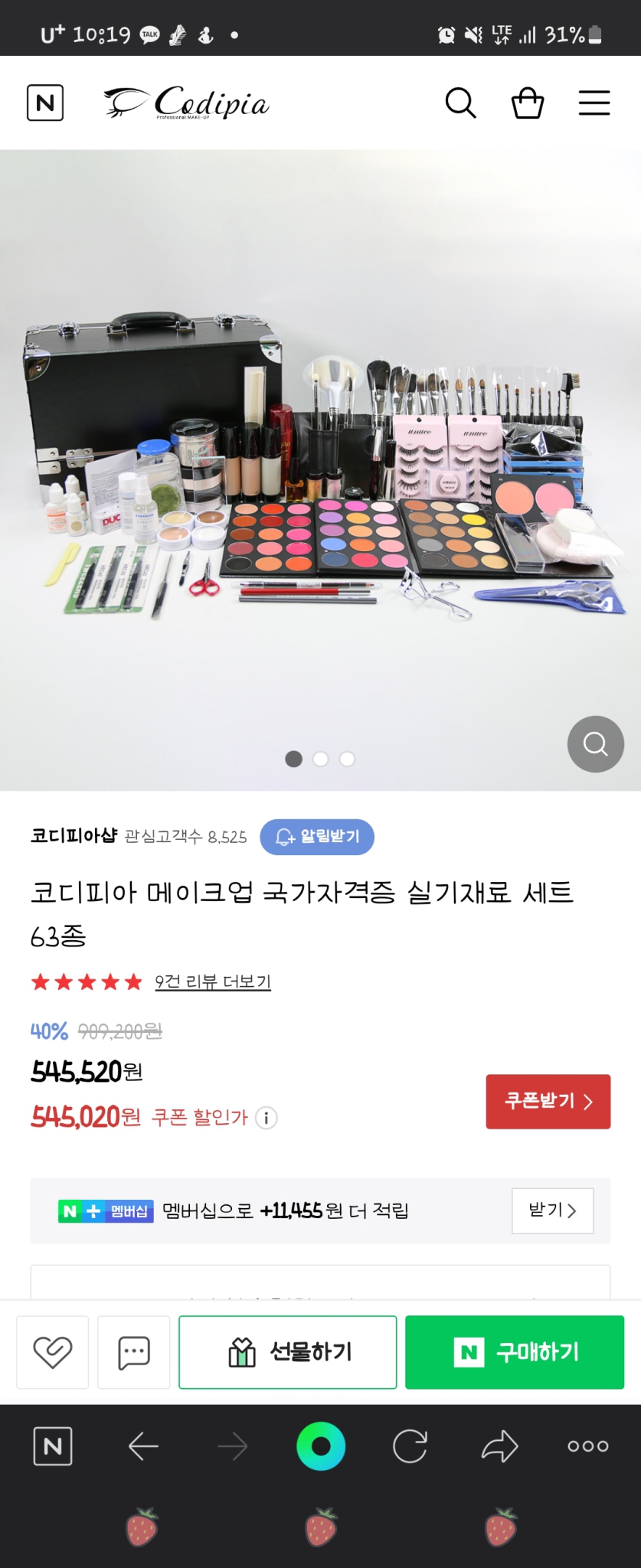Expand the membership points section with 받기 chevron

pyautogui.click(x=552, y=1210)
